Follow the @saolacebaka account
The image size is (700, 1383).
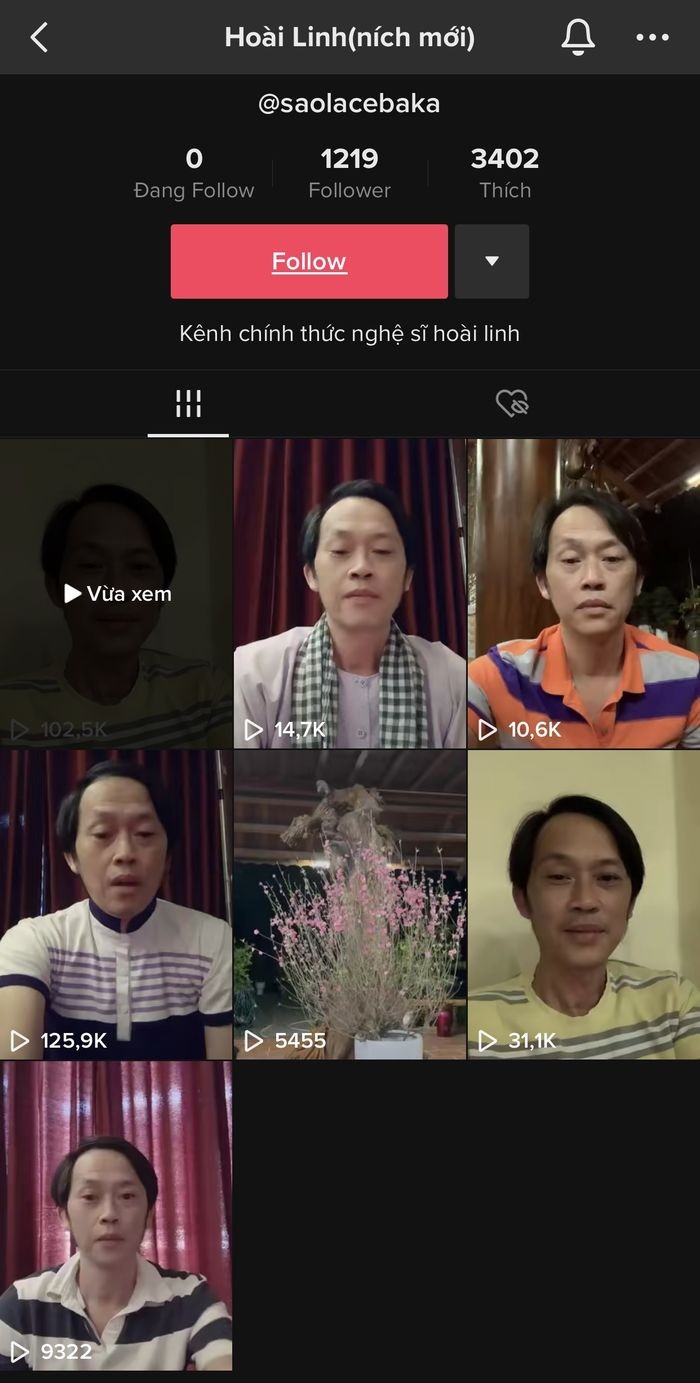pyautogui.click(x=309, y=261)
